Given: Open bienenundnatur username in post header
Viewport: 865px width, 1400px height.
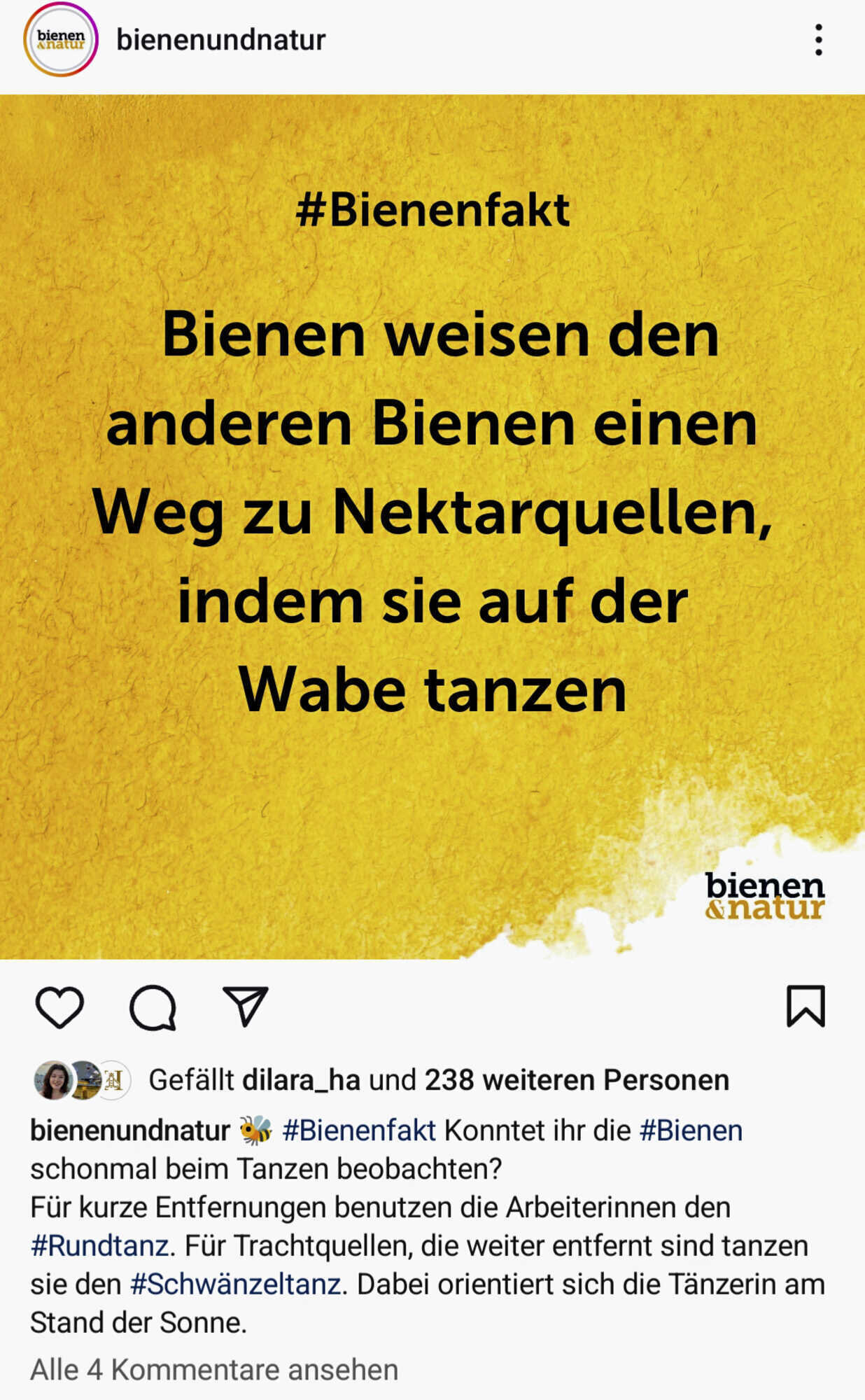Looking at the screenshot, I should 220,40.
